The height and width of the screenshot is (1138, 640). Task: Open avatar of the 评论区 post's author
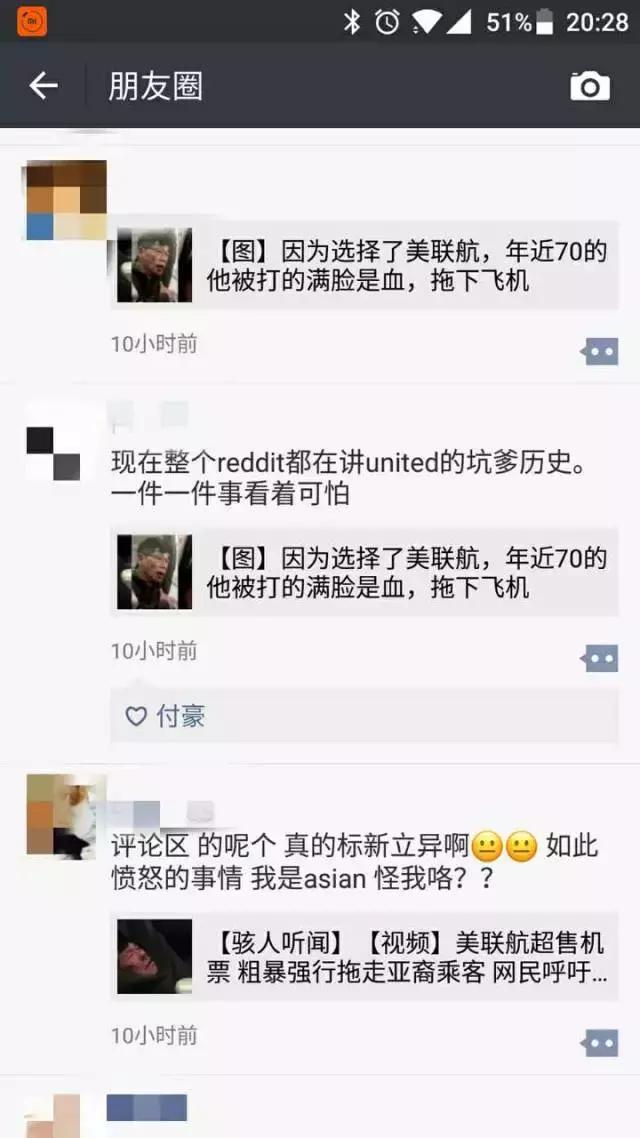pos(66,814)
